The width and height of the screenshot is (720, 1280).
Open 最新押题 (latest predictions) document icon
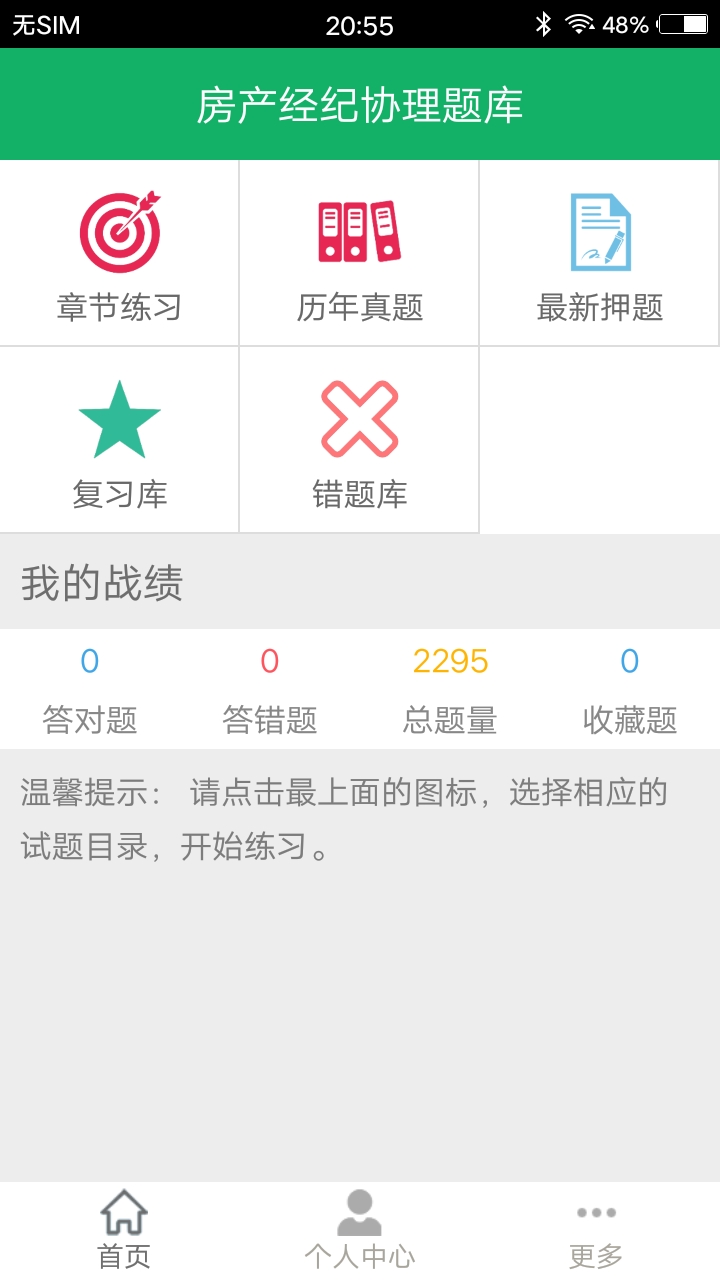point(598,232)
